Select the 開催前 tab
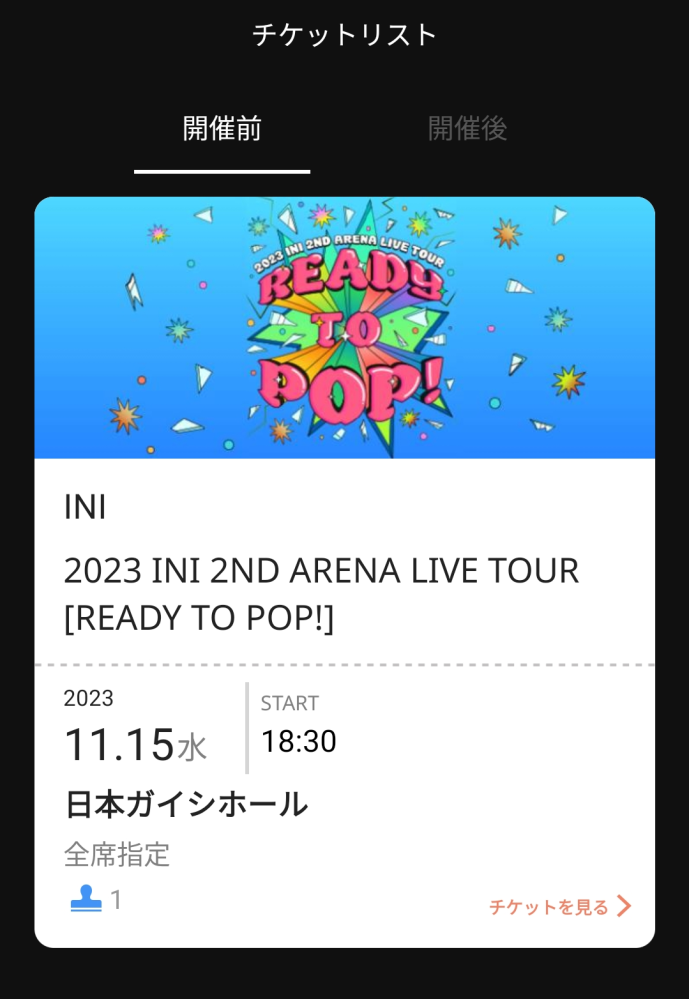 pyautogui.click(x=222, y=129)
